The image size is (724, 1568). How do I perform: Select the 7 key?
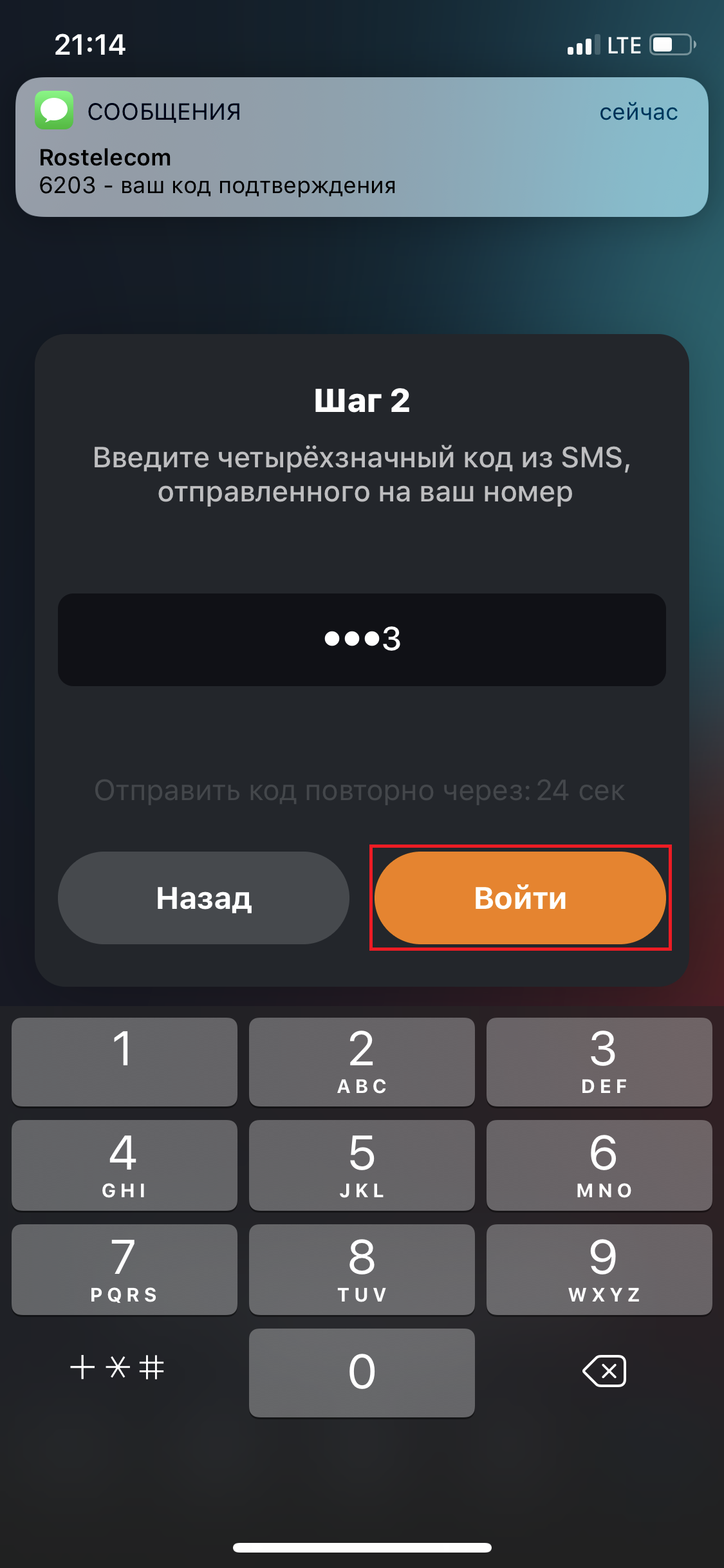pyautogui.click(x=124, y=1269)
